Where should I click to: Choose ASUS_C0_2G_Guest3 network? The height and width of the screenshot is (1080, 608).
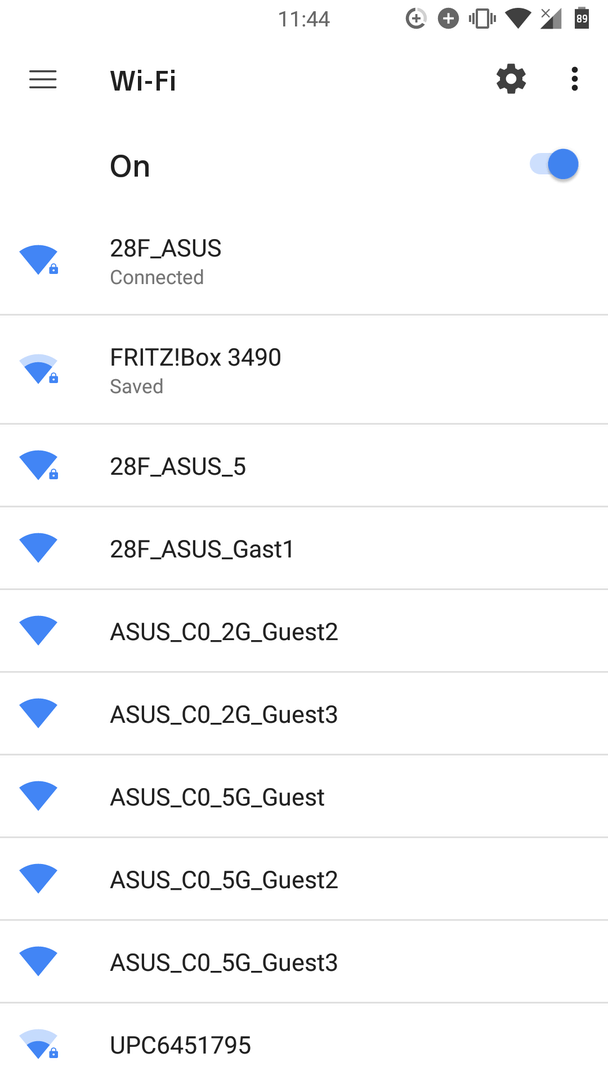304,714
